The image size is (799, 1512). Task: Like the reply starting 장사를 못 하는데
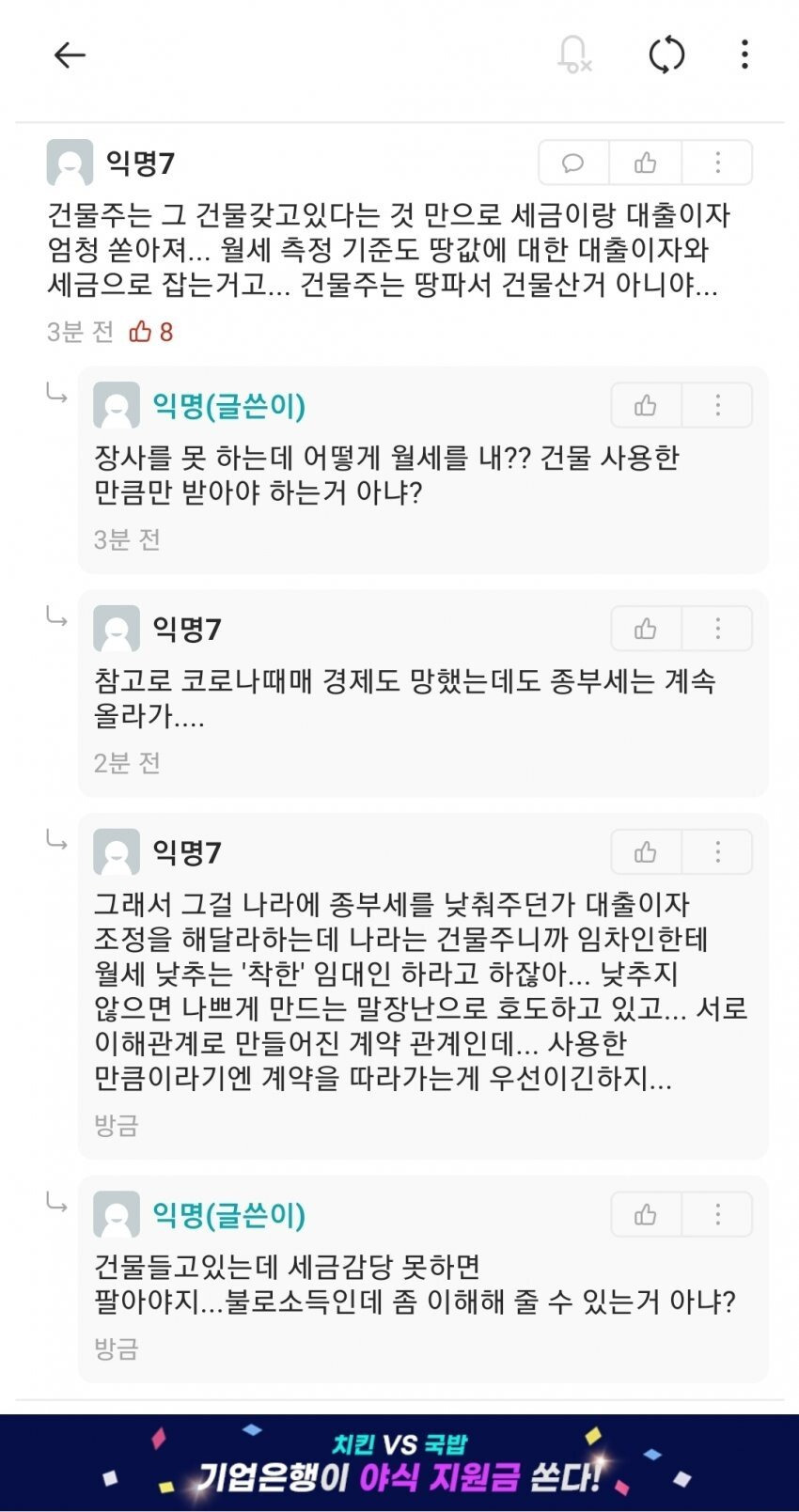(x=646, y=405)
